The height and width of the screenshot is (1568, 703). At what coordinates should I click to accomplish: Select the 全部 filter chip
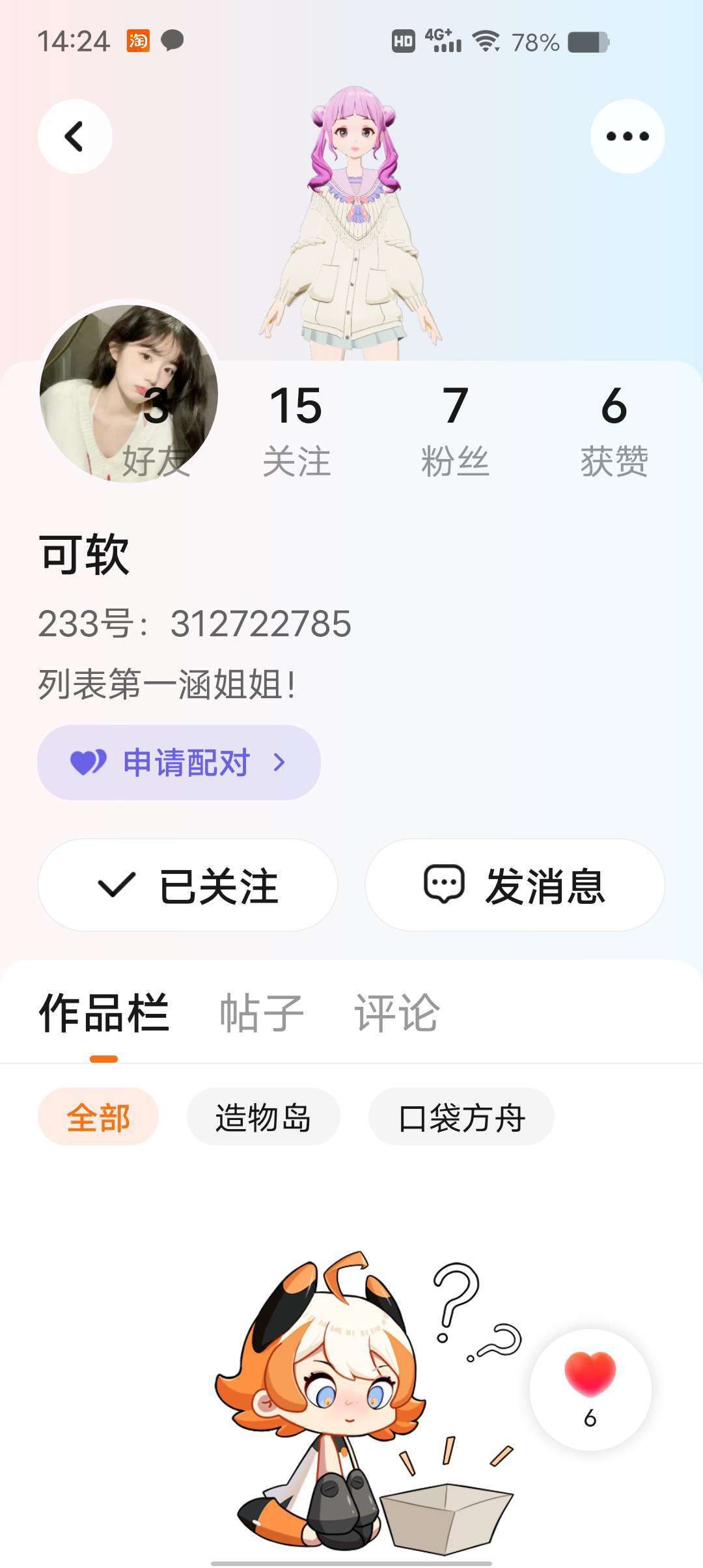[x=98, y=1117]
